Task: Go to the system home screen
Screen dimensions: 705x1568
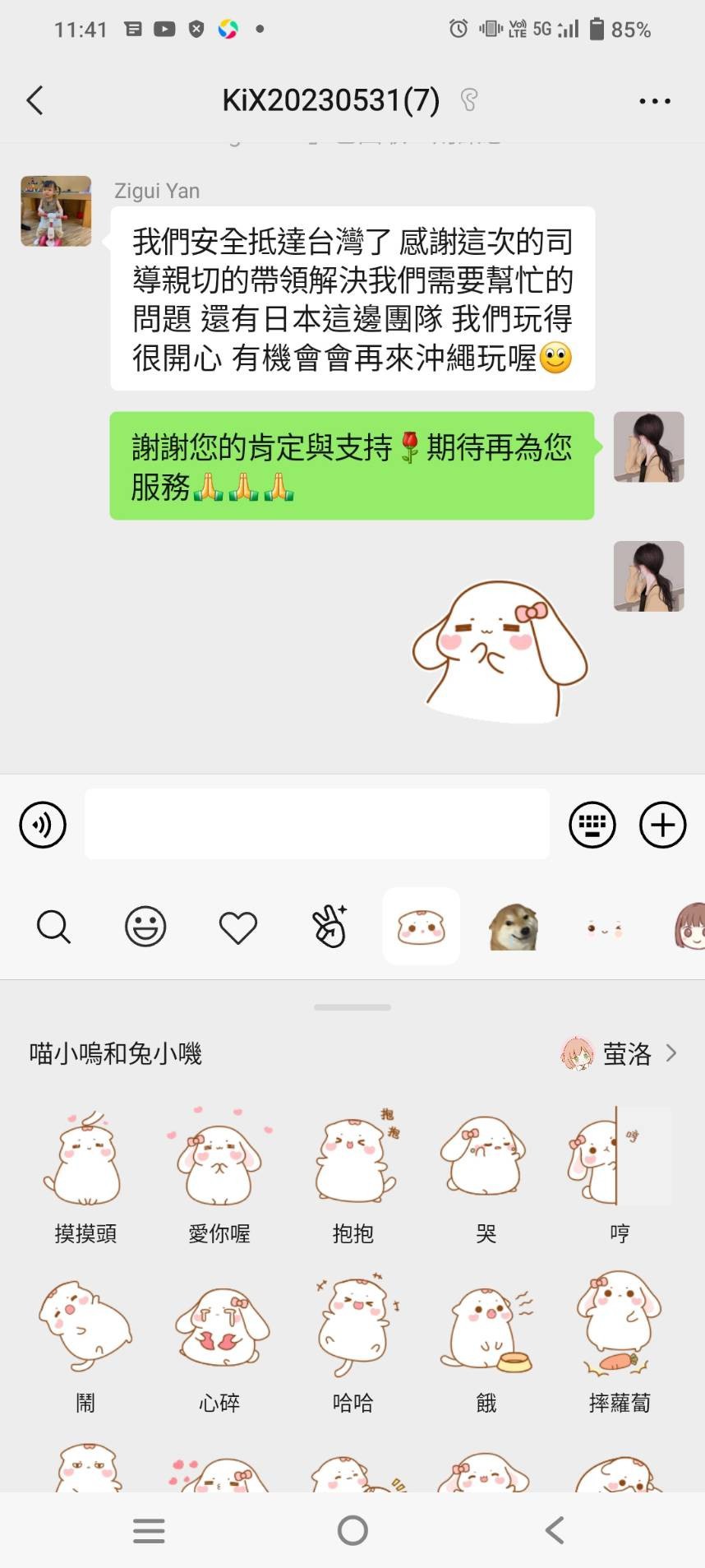Action: point(352,1530)
